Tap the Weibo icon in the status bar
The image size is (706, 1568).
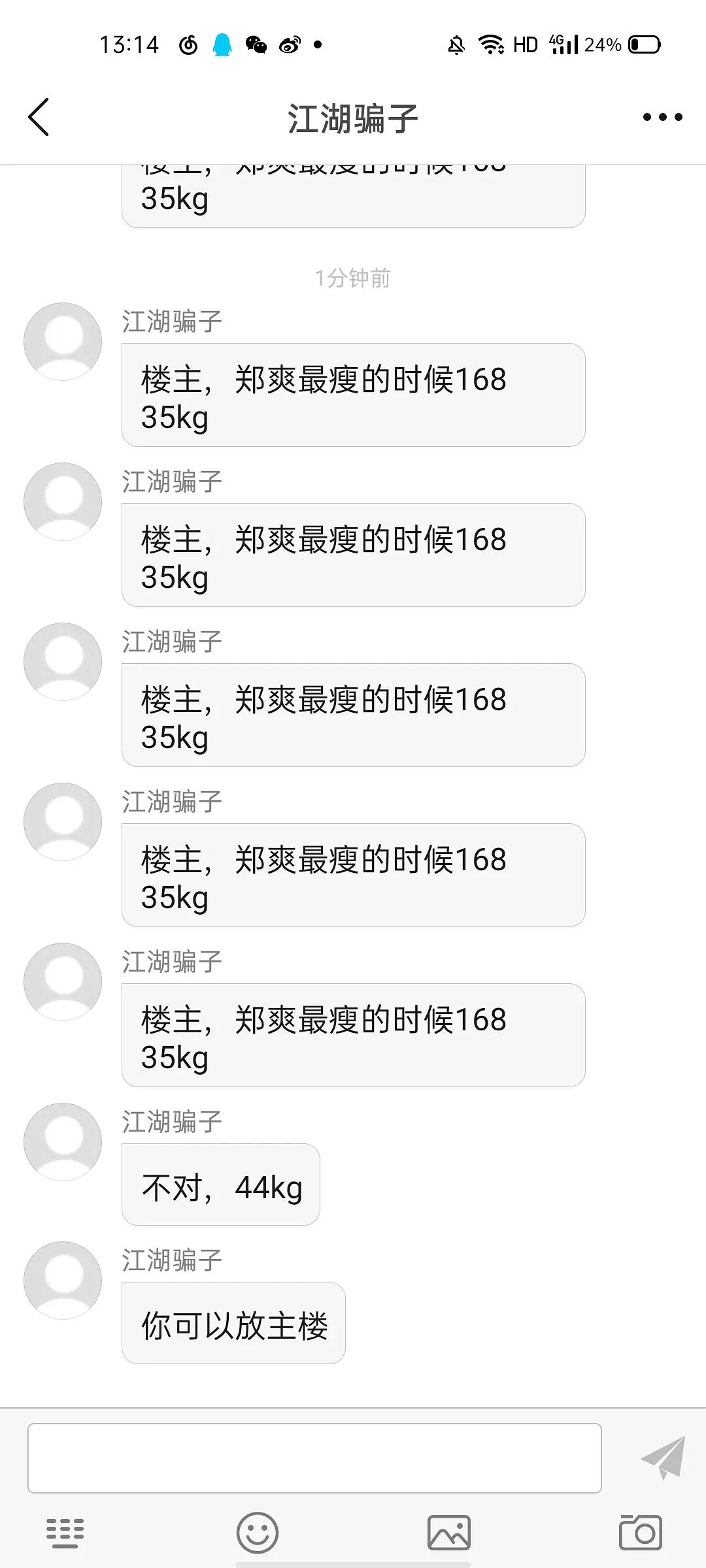(288, 44)
